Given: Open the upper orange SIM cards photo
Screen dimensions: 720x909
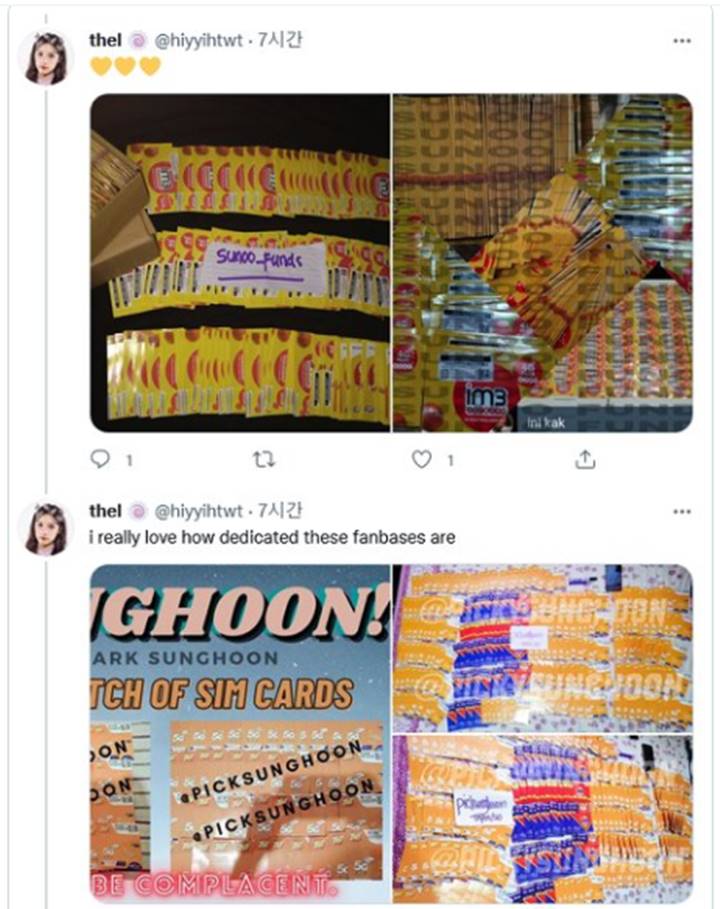Looking at the screenshot, I should pos(542,647).
